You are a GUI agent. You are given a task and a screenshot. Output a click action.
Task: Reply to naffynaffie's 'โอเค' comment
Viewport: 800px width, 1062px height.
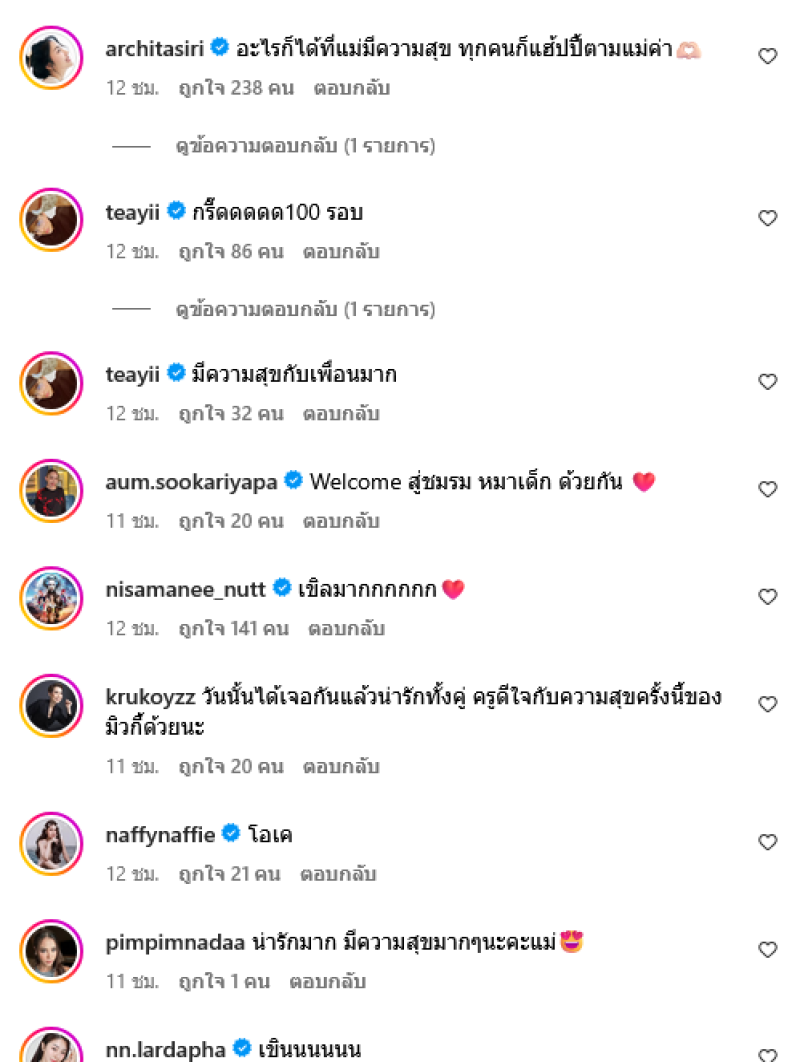pos(338,874)
